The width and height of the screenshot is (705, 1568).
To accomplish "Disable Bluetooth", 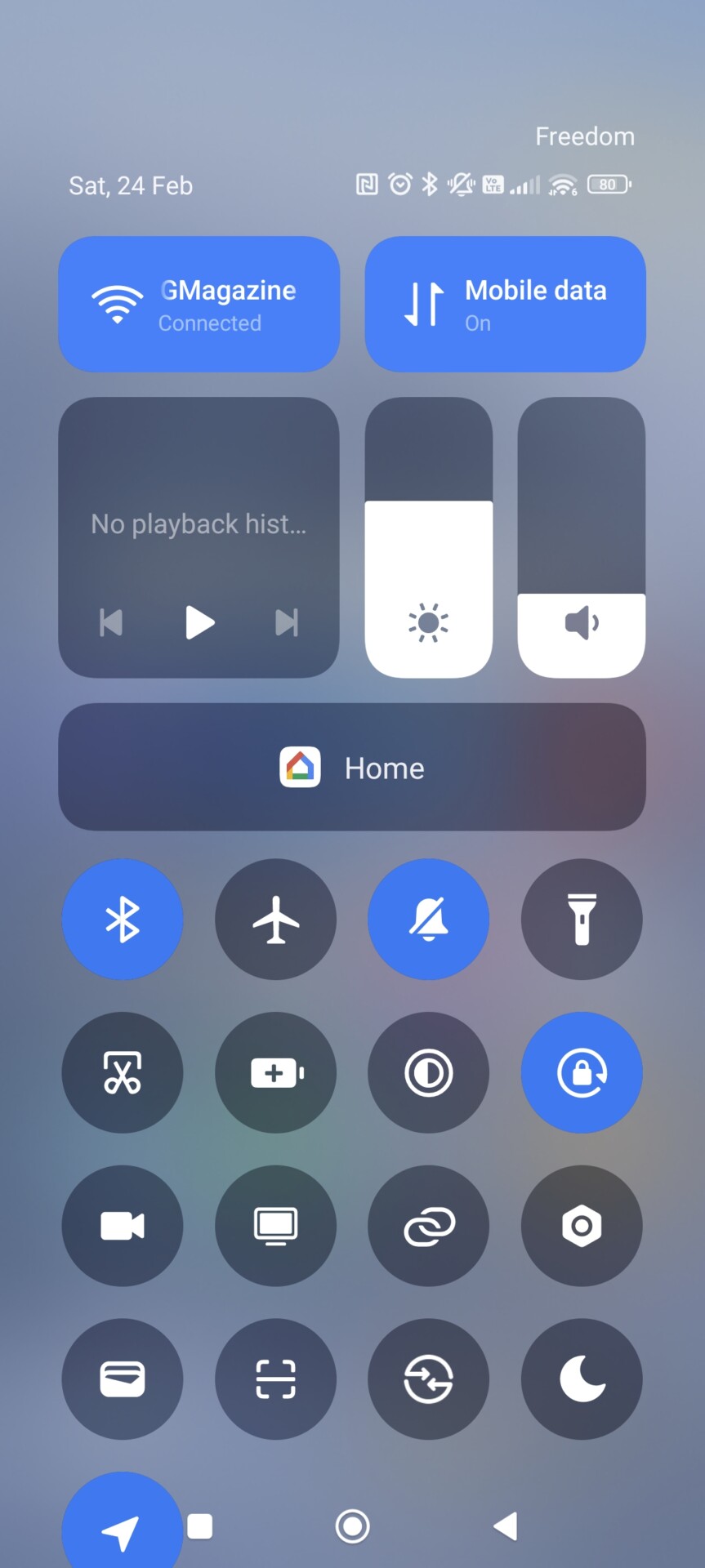I will coord(123,919).
